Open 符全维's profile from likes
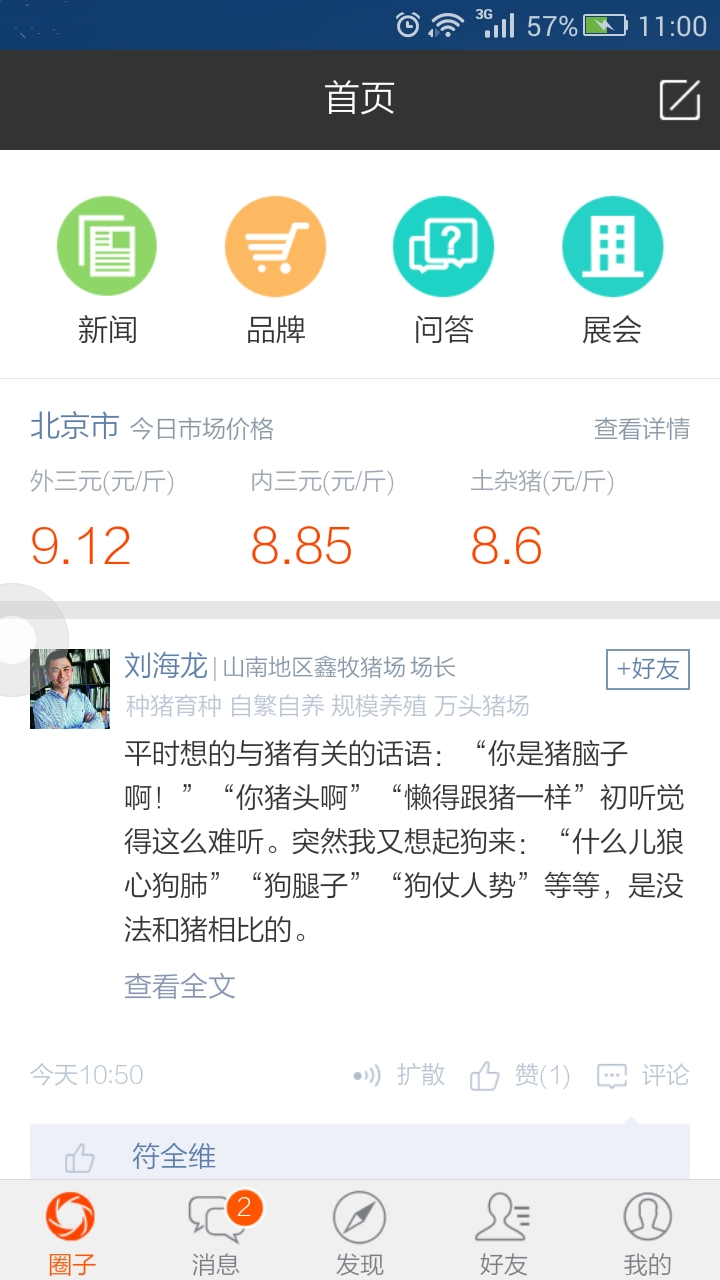 pyautogui.click(x=174, y=1157)
